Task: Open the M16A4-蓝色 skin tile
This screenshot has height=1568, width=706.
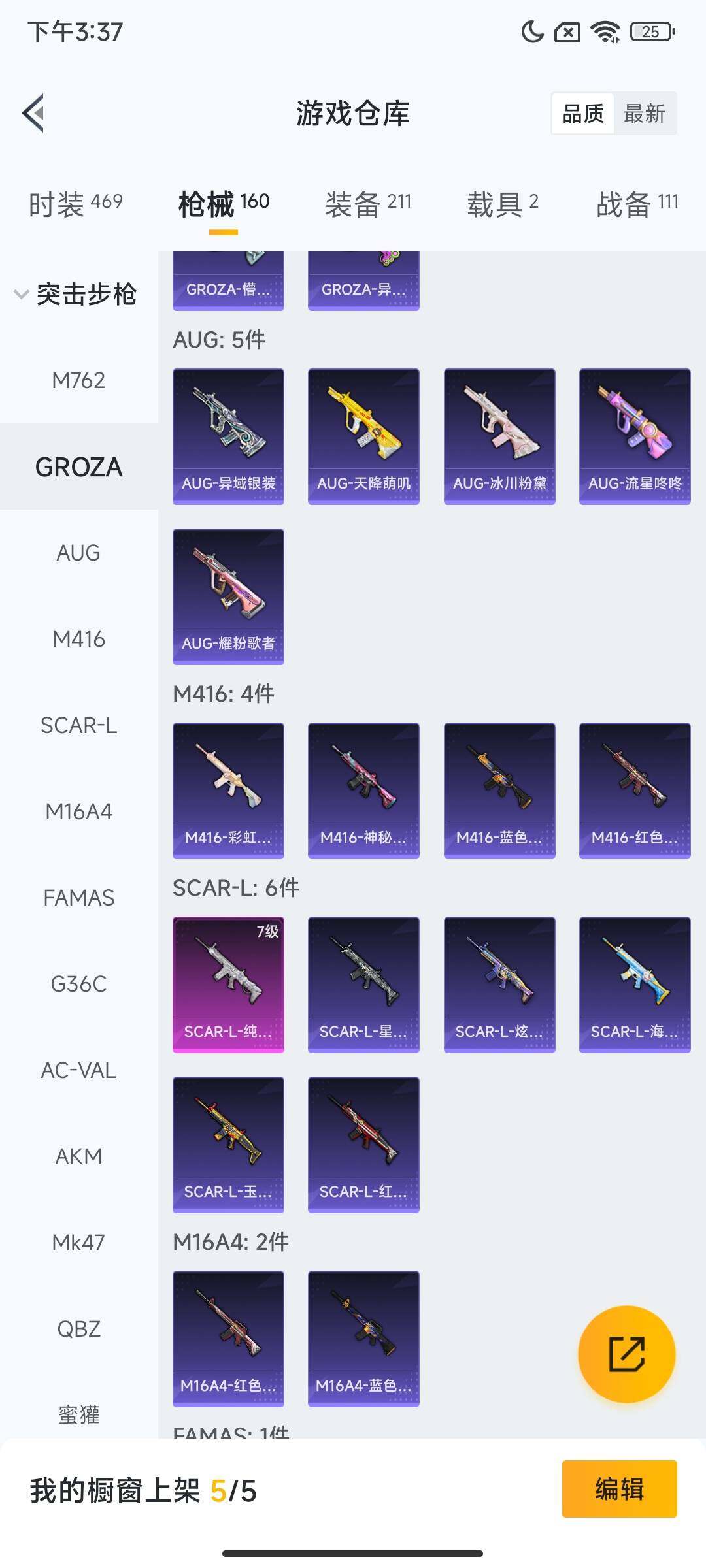Action: (x=363, y=1339)
